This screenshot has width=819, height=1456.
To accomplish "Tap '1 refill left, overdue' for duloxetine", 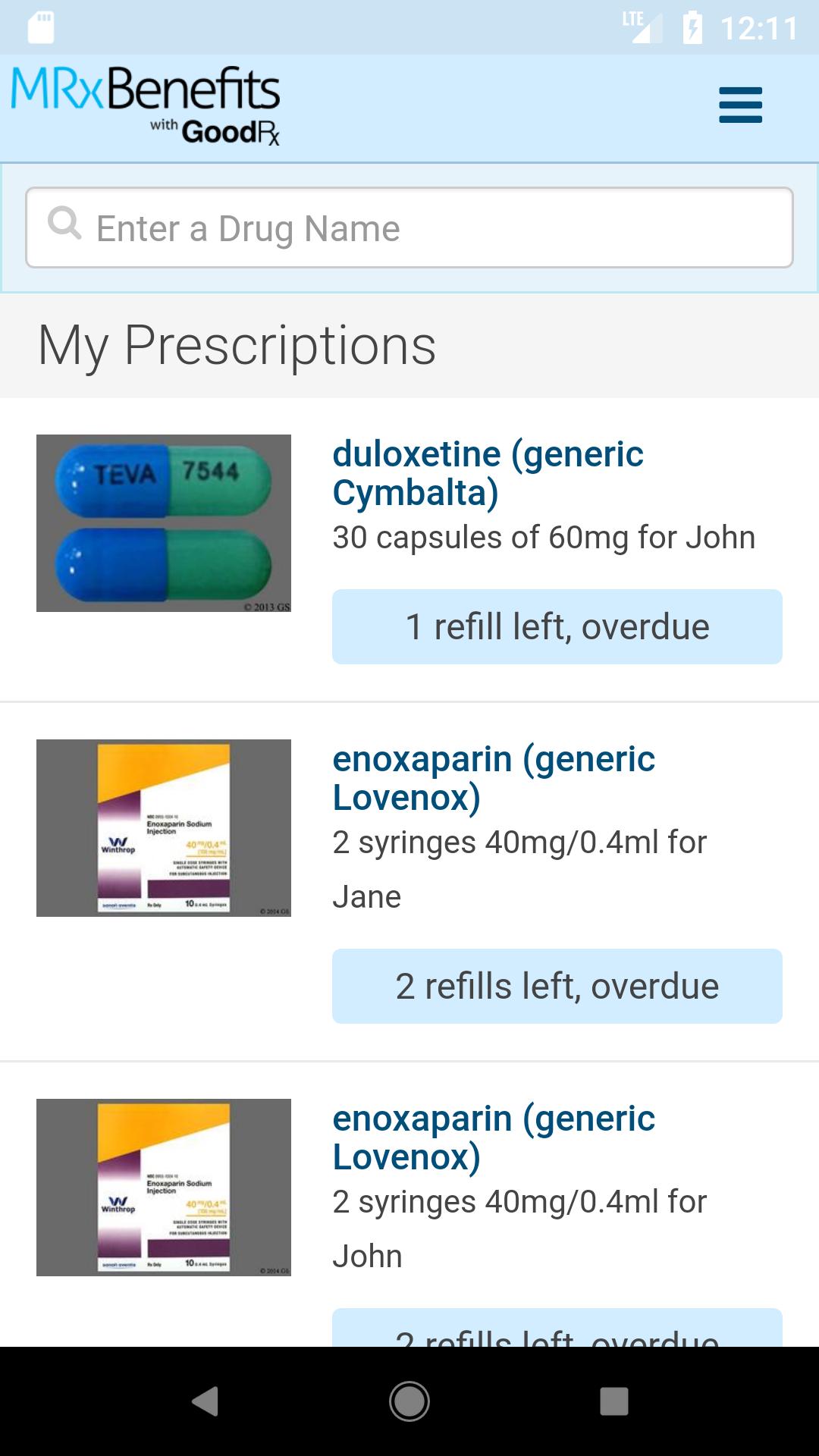I will click(556, 626).
